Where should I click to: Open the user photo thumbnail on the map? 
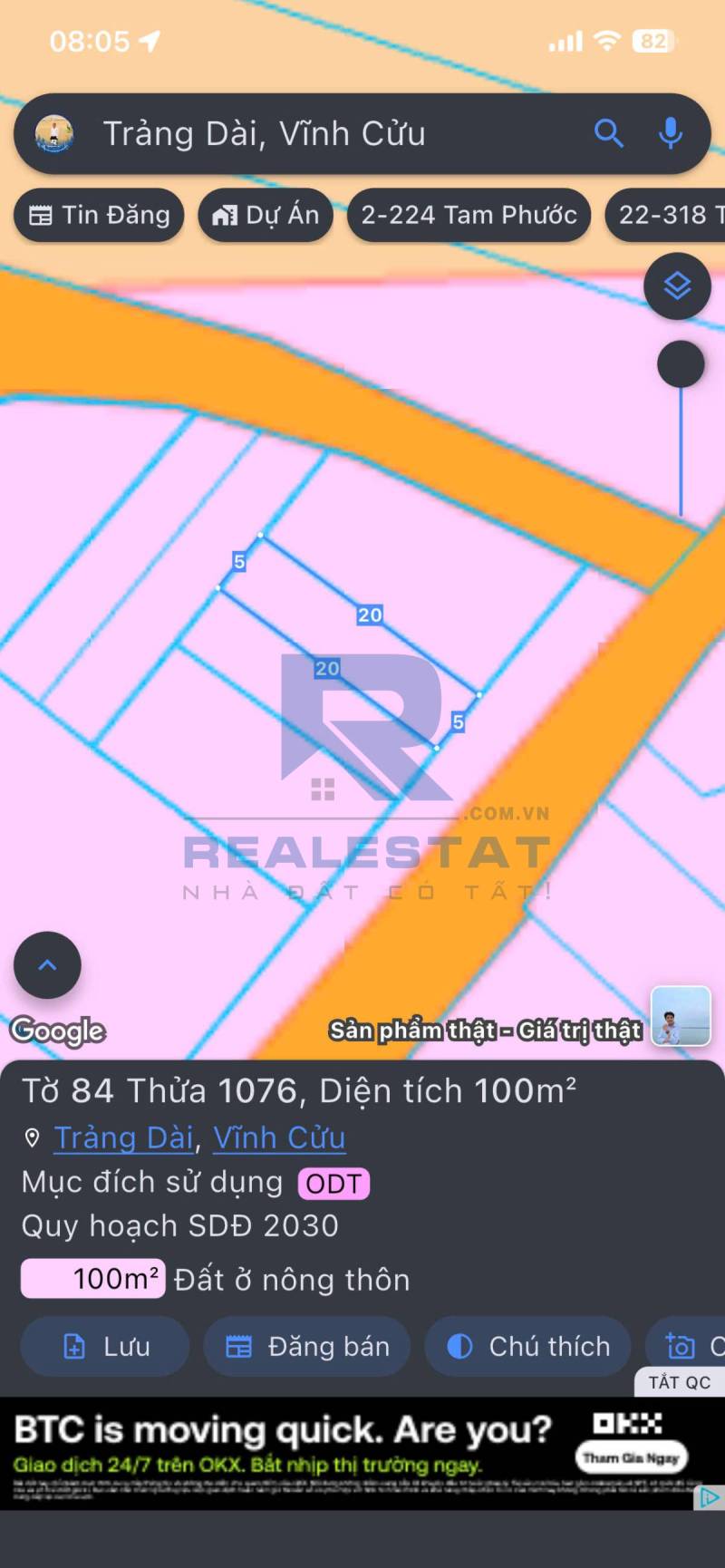click(x=681, y=1016)
